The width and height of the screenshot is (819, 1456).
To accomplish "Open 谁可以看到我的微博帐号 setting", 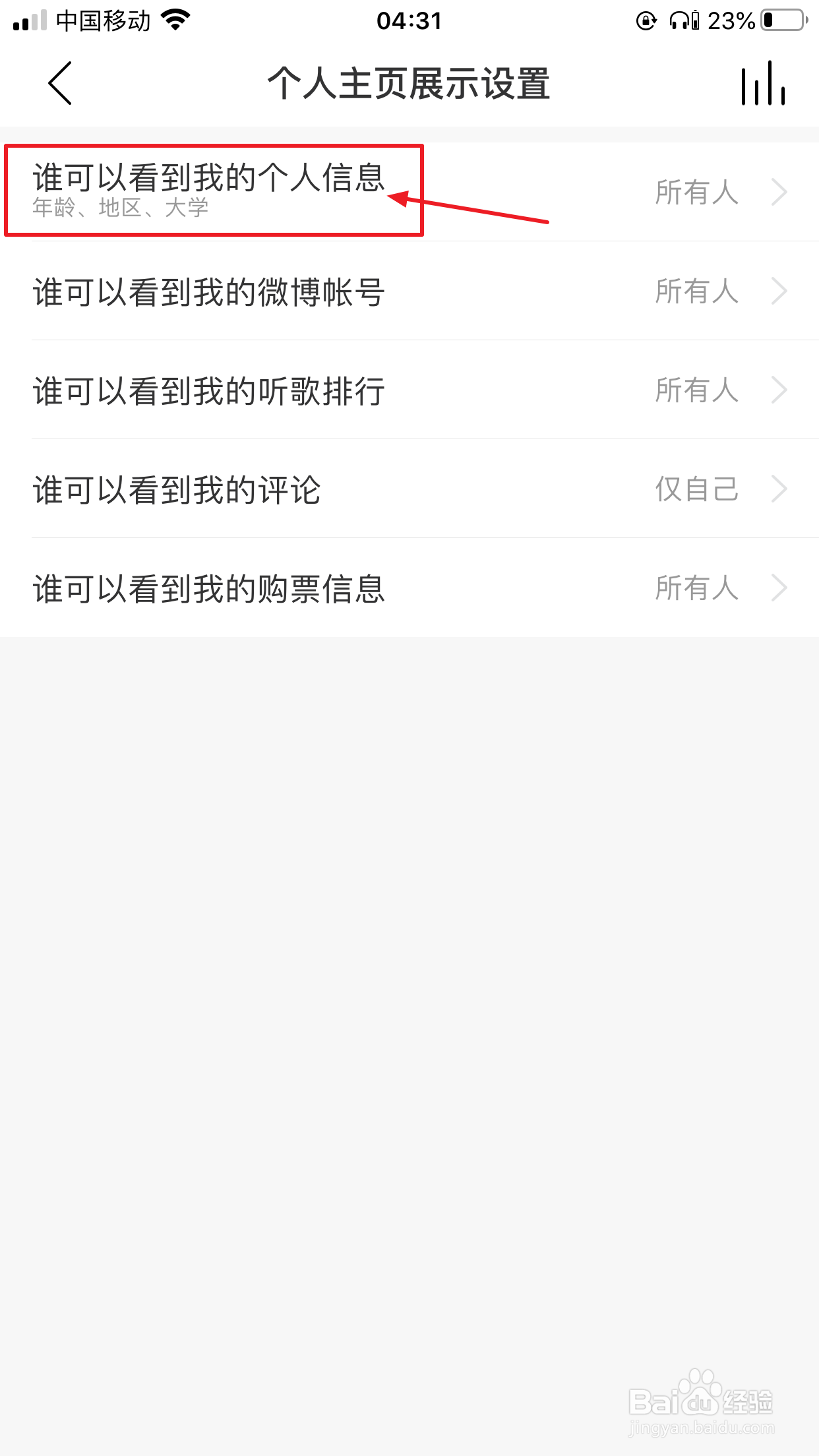I will [409, 291].
